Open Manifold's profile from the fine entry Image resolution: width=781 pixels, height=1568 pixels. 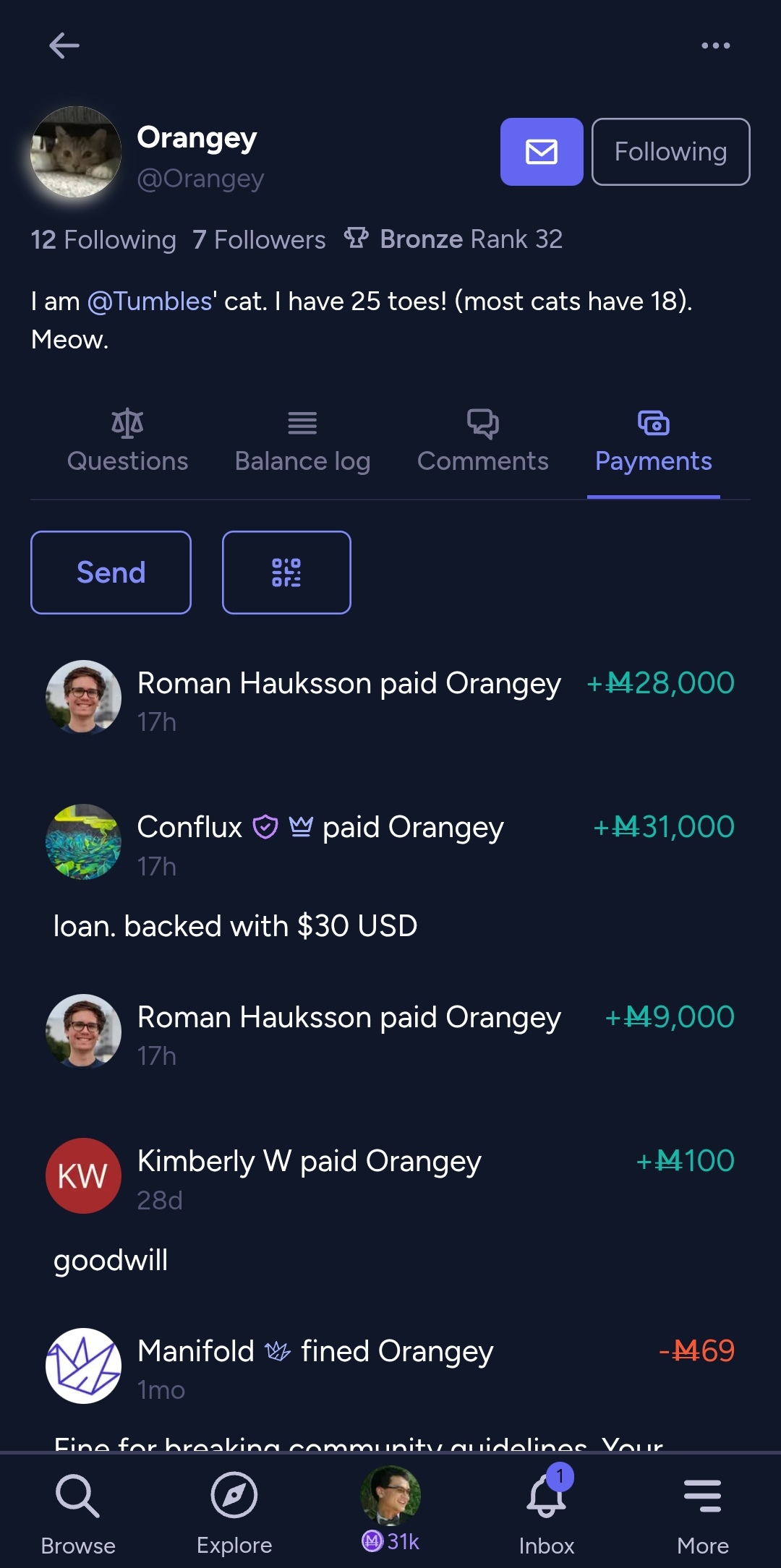pos(196,1351)
